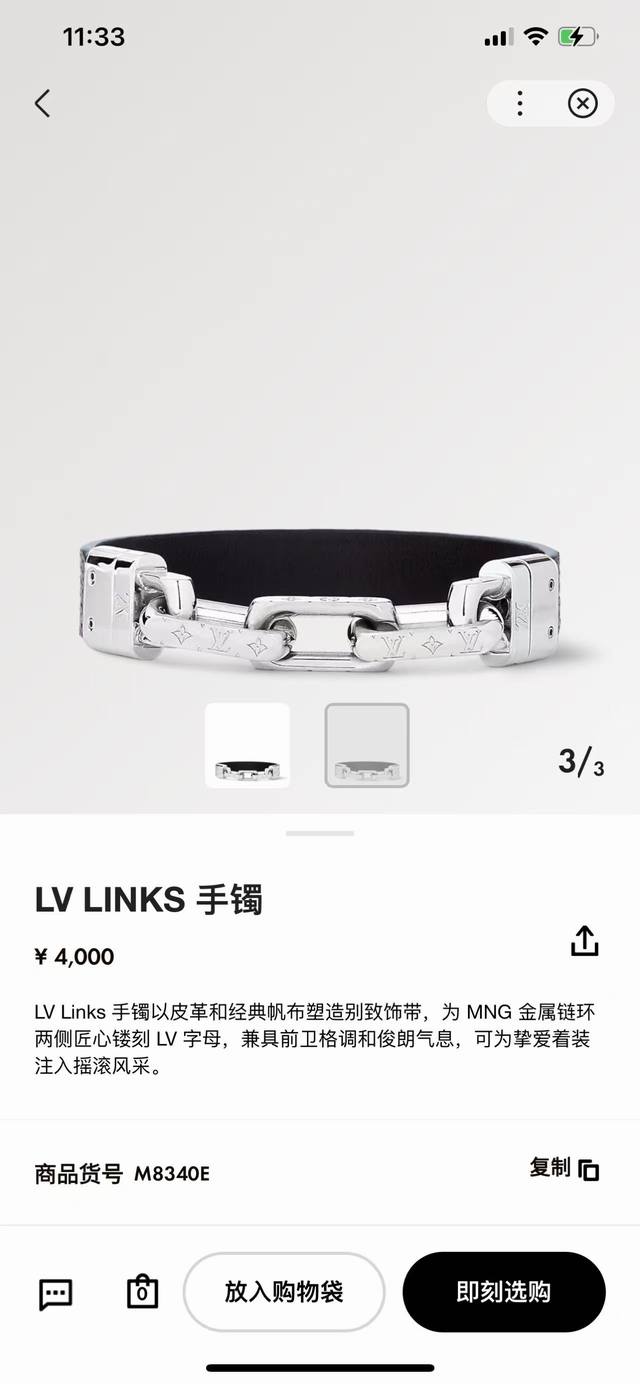Open the customer chat icon
The height and width of the screenshot is (1384, 640).
(55, 1293)
